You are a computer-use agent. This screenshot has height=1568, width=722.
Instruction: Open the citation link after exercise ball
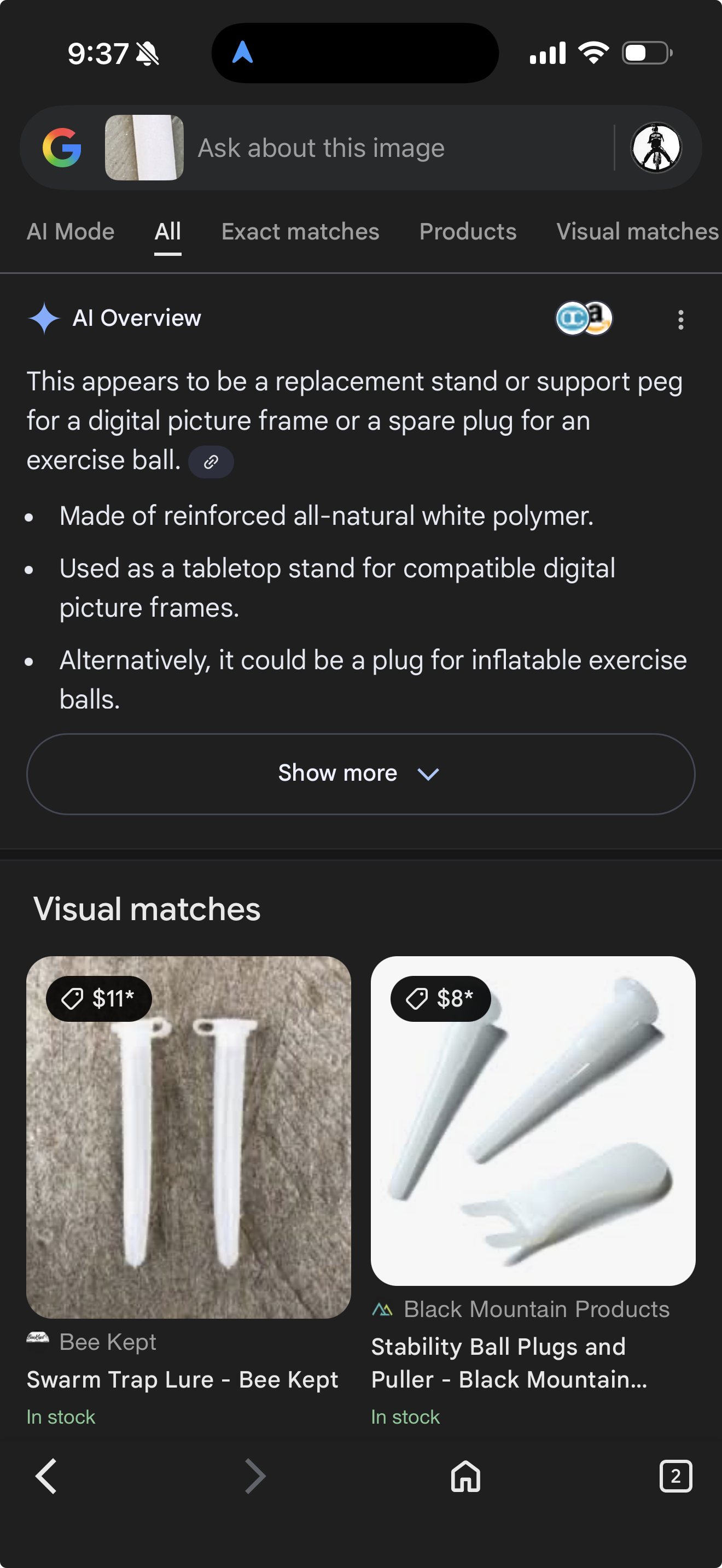(x=211, y=462)
